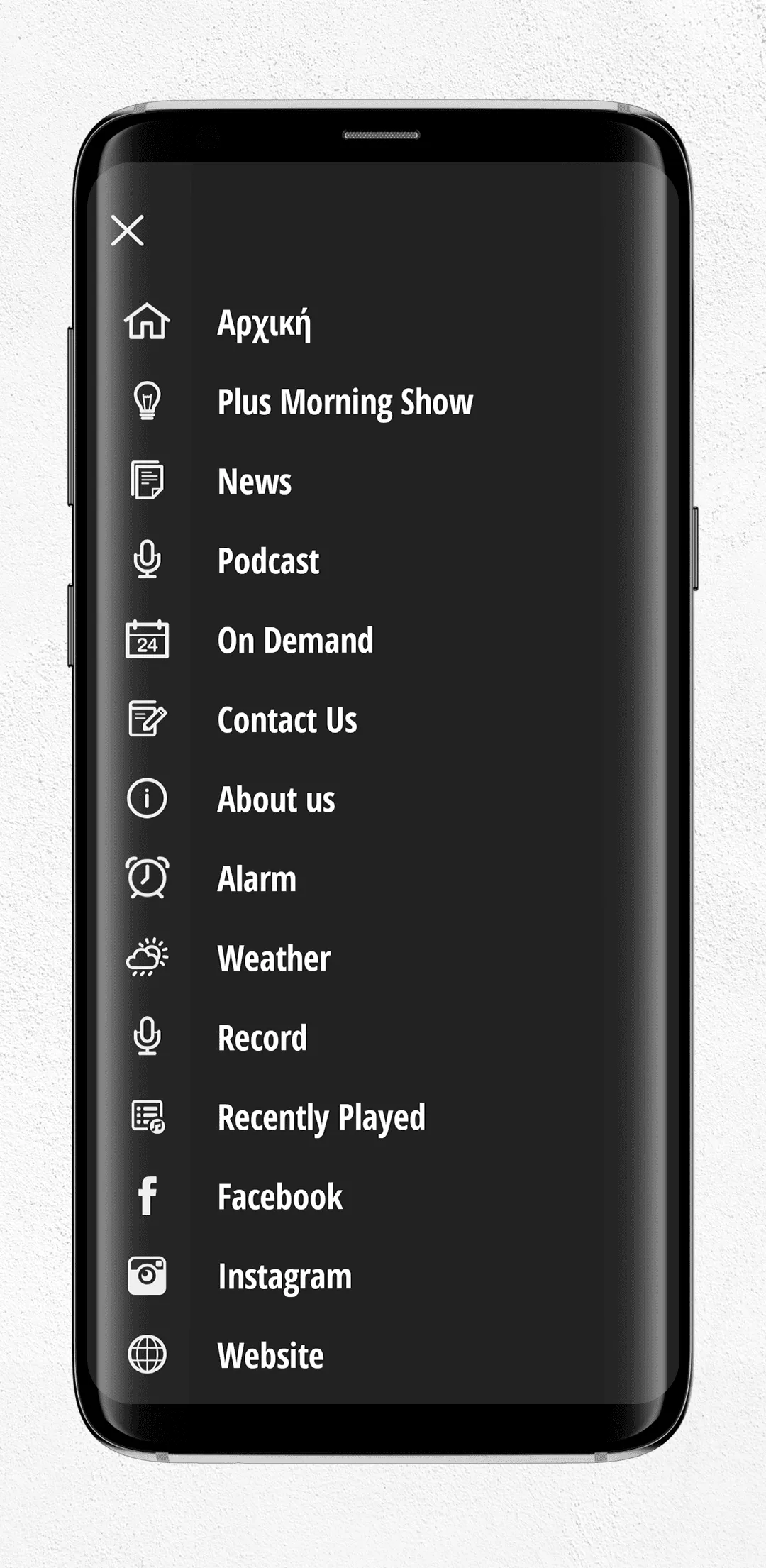
Task: Select the Instagram camera icon
Action: [x=147, y=1275]
